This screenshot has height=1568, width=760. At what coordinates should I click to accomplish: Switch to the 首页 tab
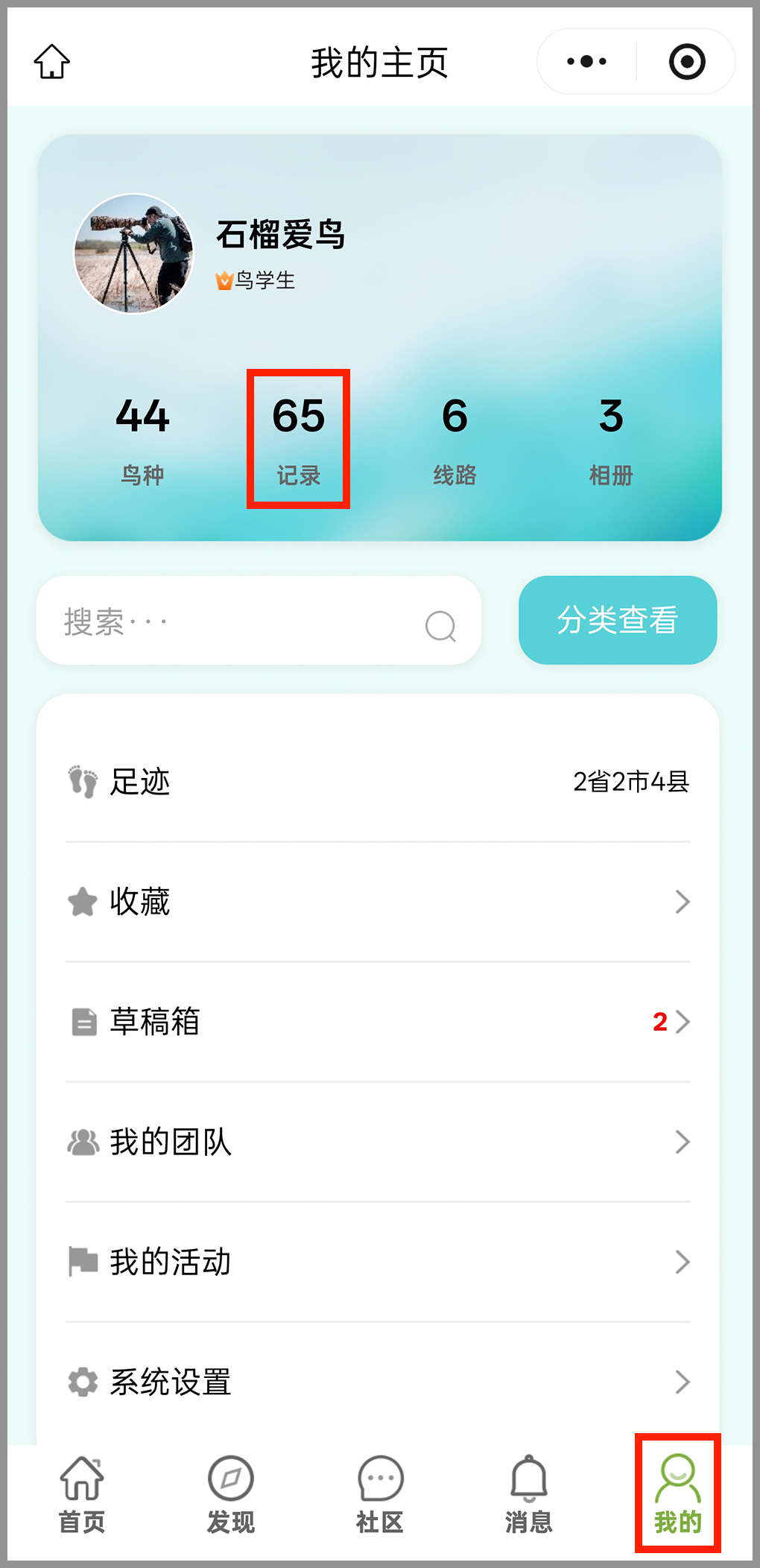point(82,1494)
